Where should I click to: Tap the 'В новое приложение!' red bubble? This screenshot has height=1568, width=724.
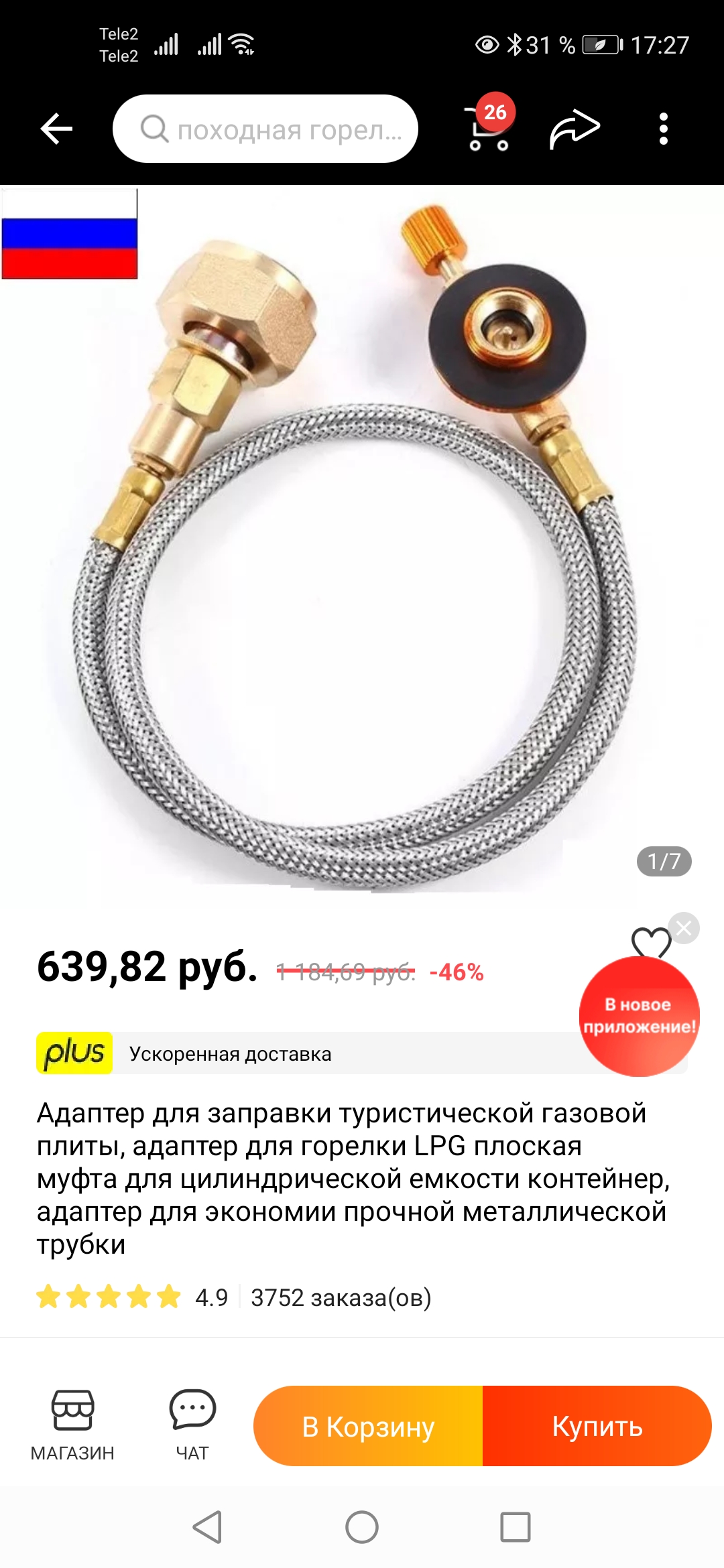(639, 1017)
